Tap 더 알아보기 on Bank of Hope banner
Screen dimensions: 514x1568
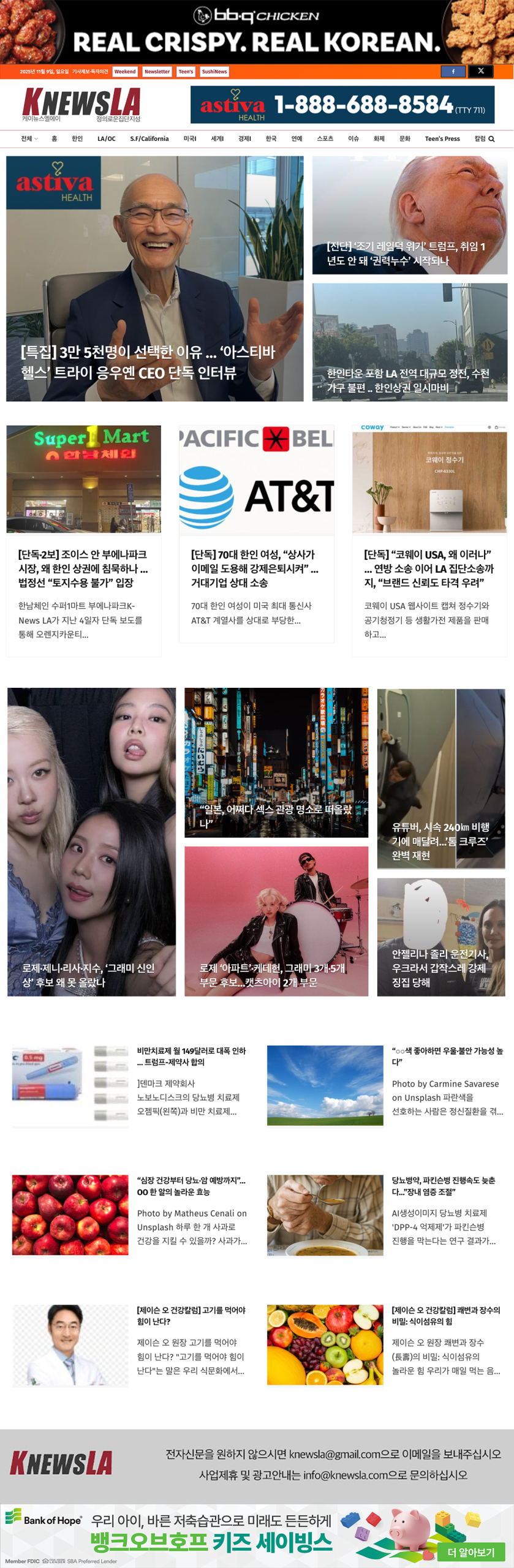471,1551
